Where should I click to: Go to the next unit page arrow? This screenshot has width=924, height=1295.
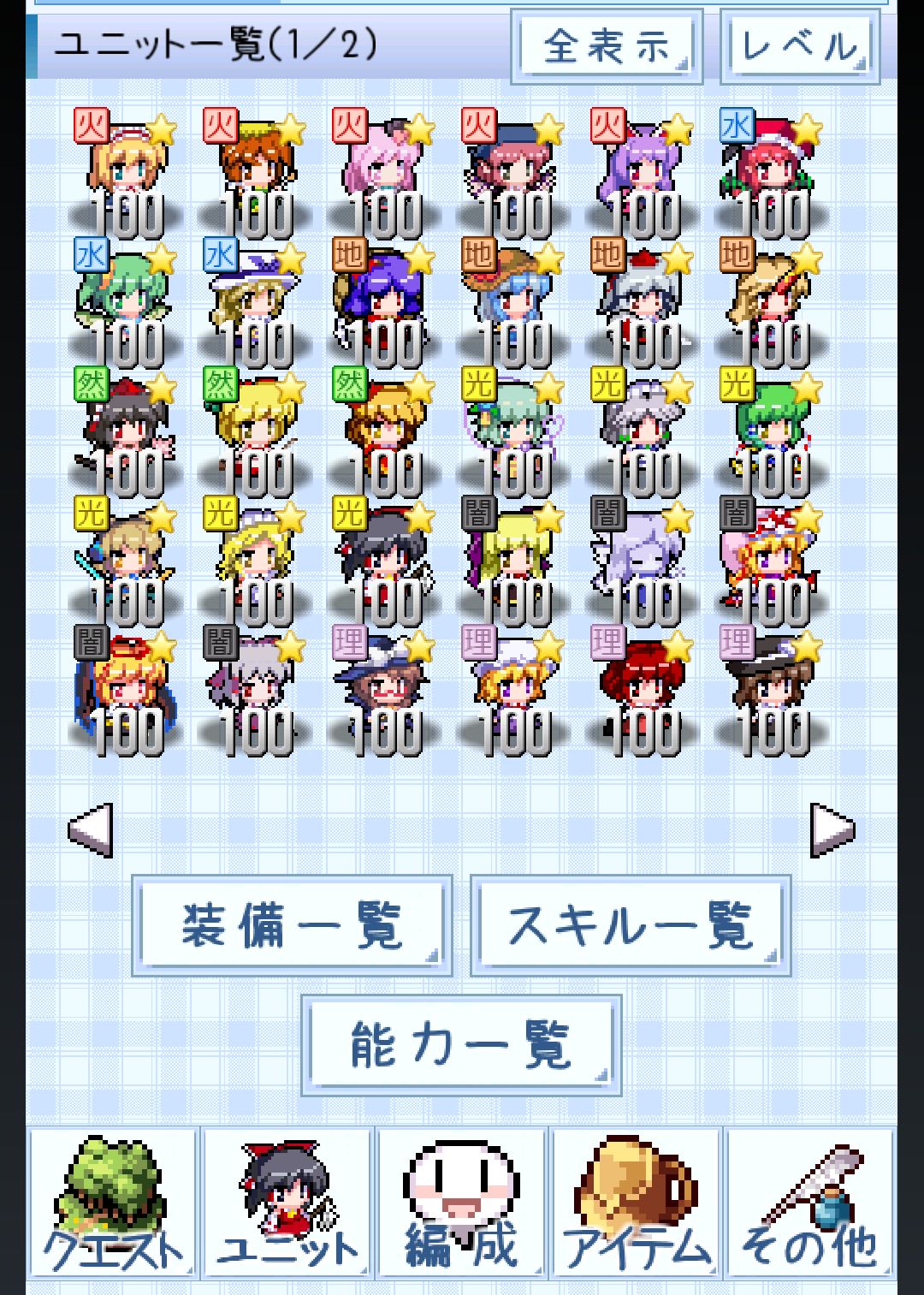832,829
